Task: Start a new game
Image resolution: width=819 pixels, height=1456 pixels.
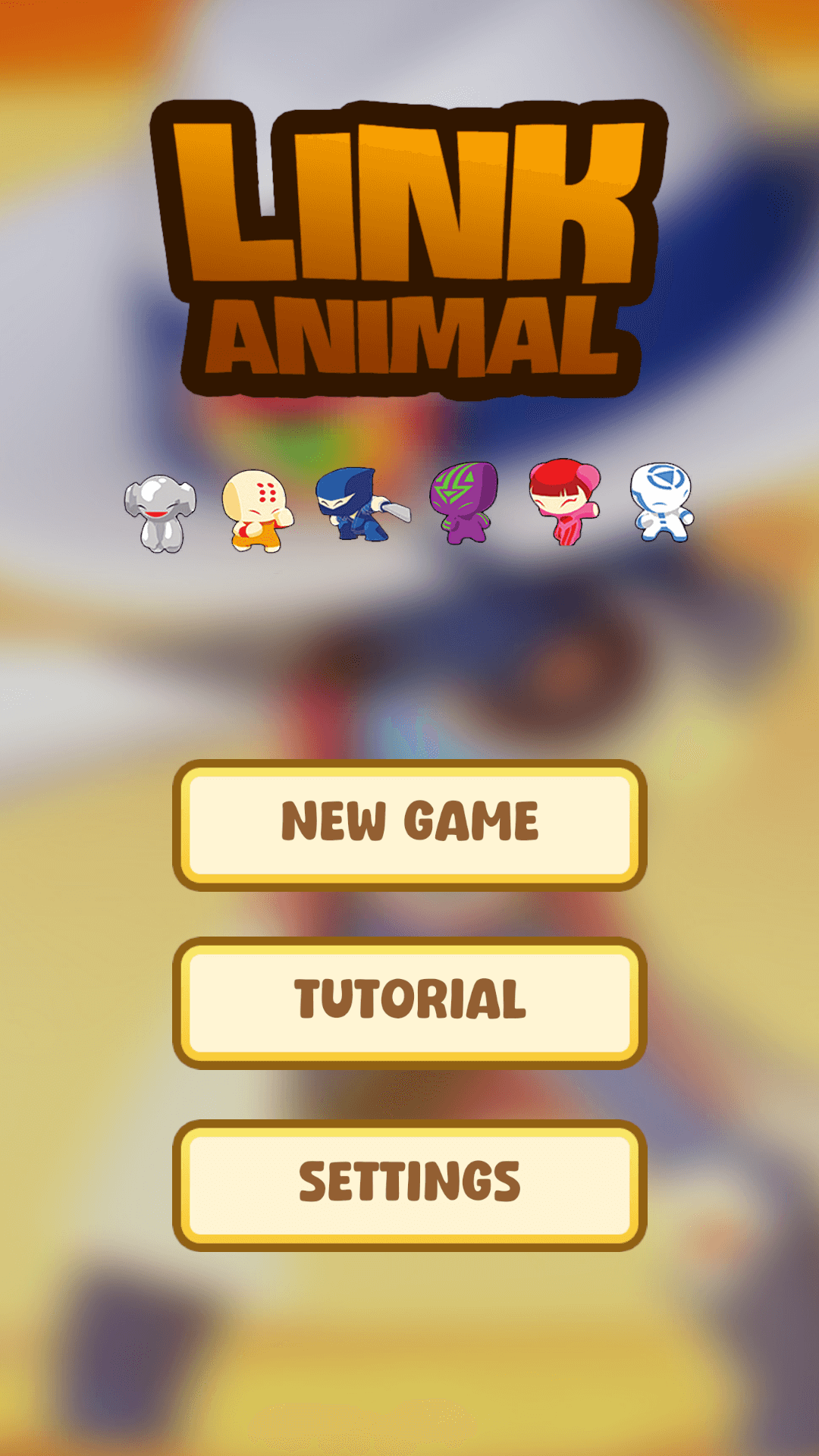Action: (x=409, y=825)
